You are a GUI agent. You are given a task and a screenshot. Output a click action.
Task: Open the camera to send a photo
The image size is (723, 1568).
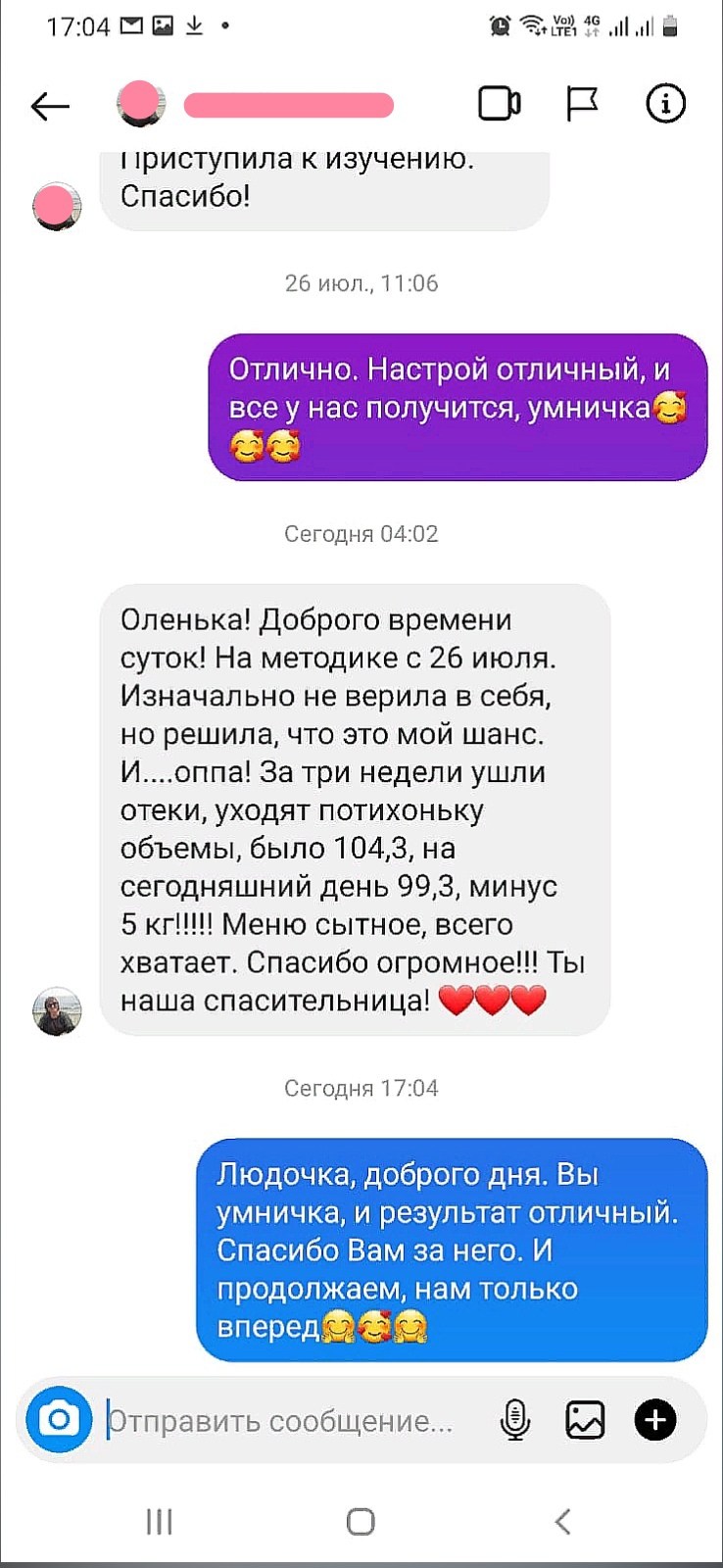tap(59, 1419)
